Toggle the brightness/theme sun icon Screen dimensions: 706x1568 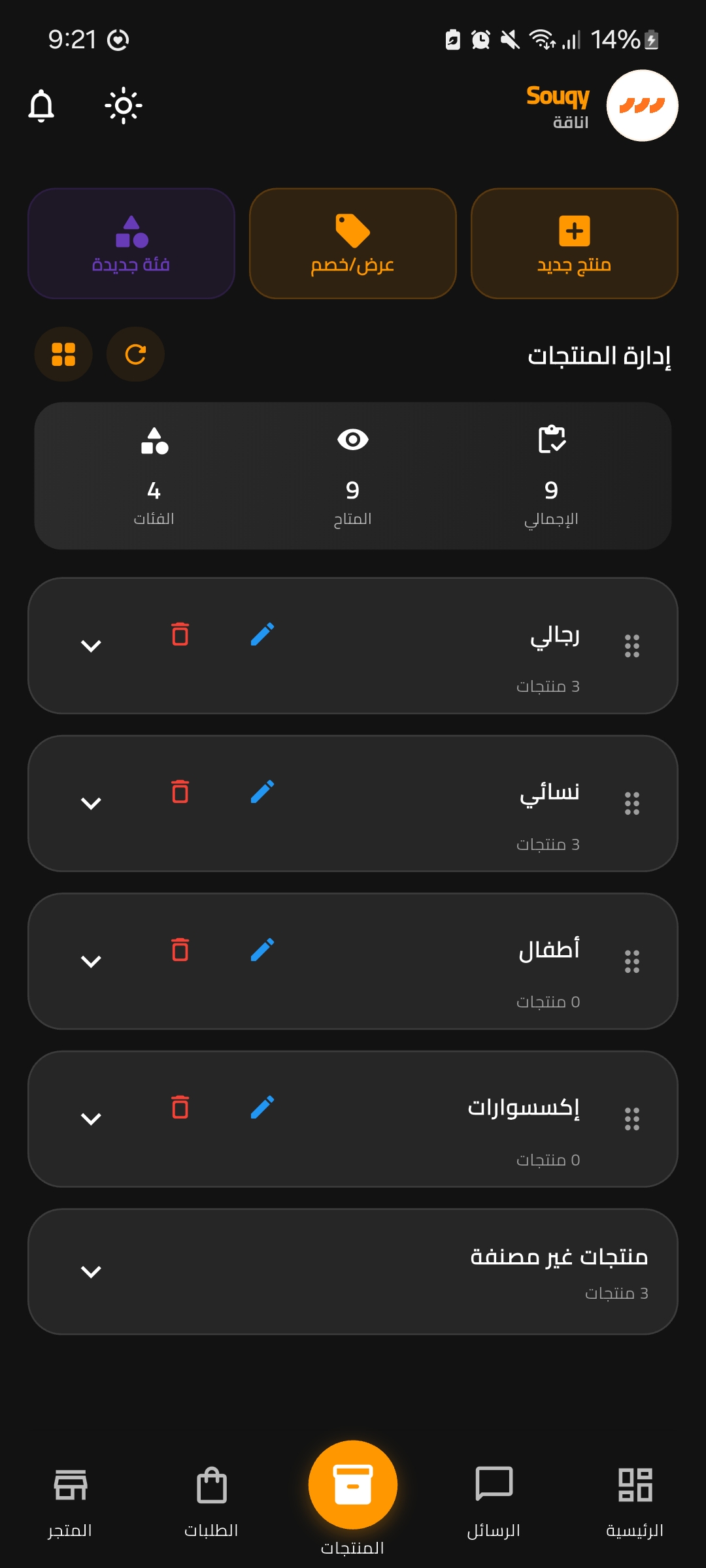coord(124,106)
